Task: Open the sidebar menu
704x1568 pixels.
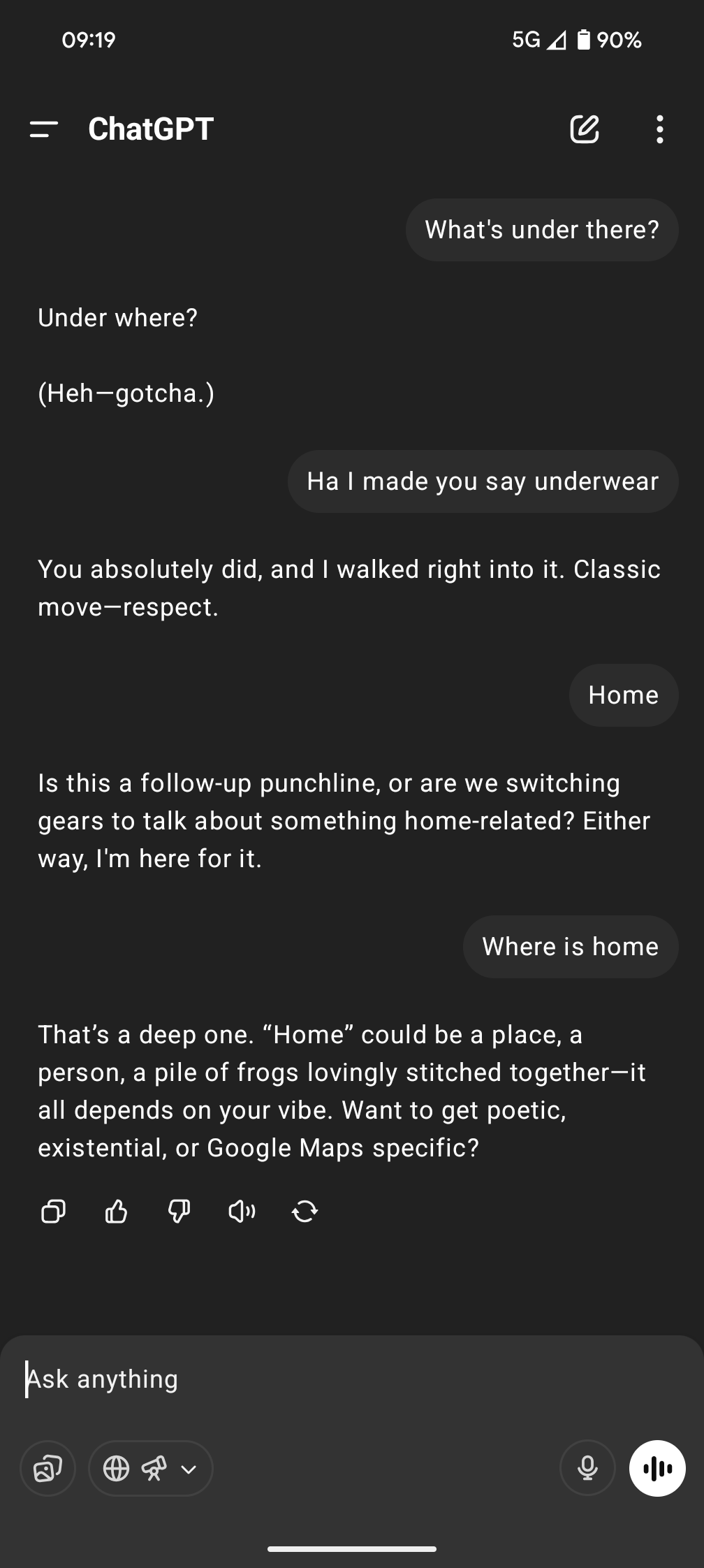Action: click(x=43, y=129)
